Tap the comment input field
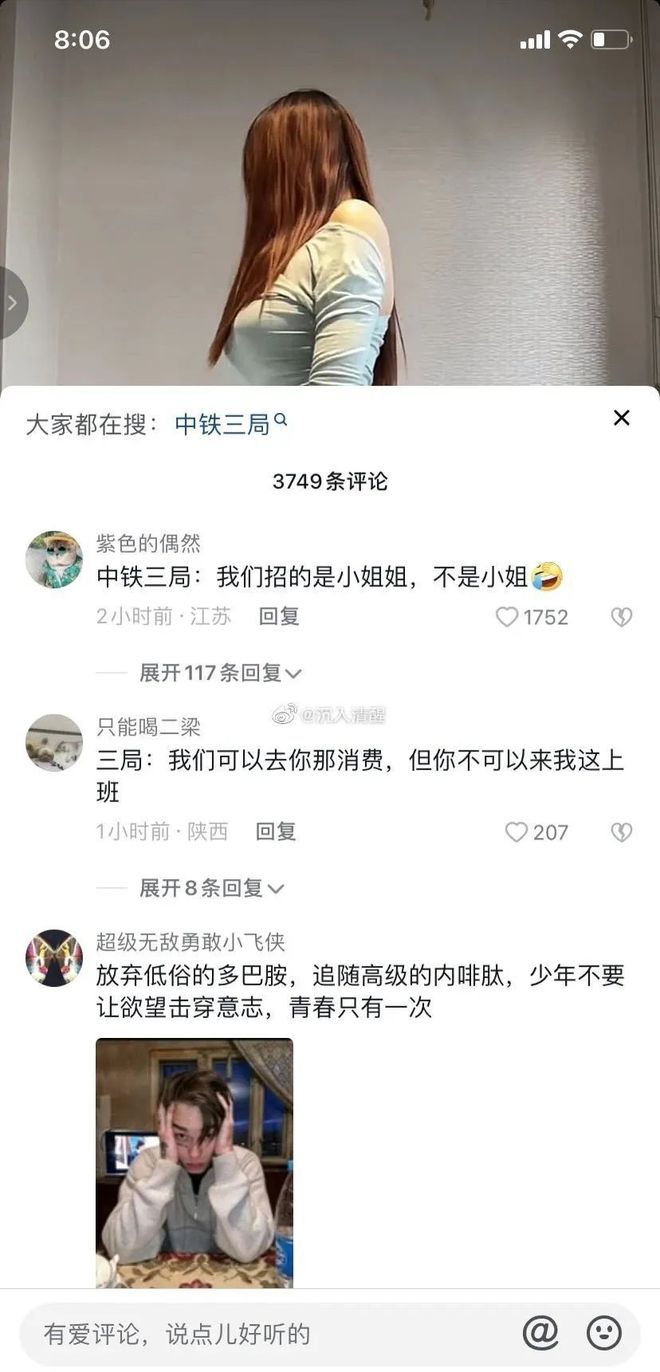This screenshot has width=660, height=1372. [260, 1333]
